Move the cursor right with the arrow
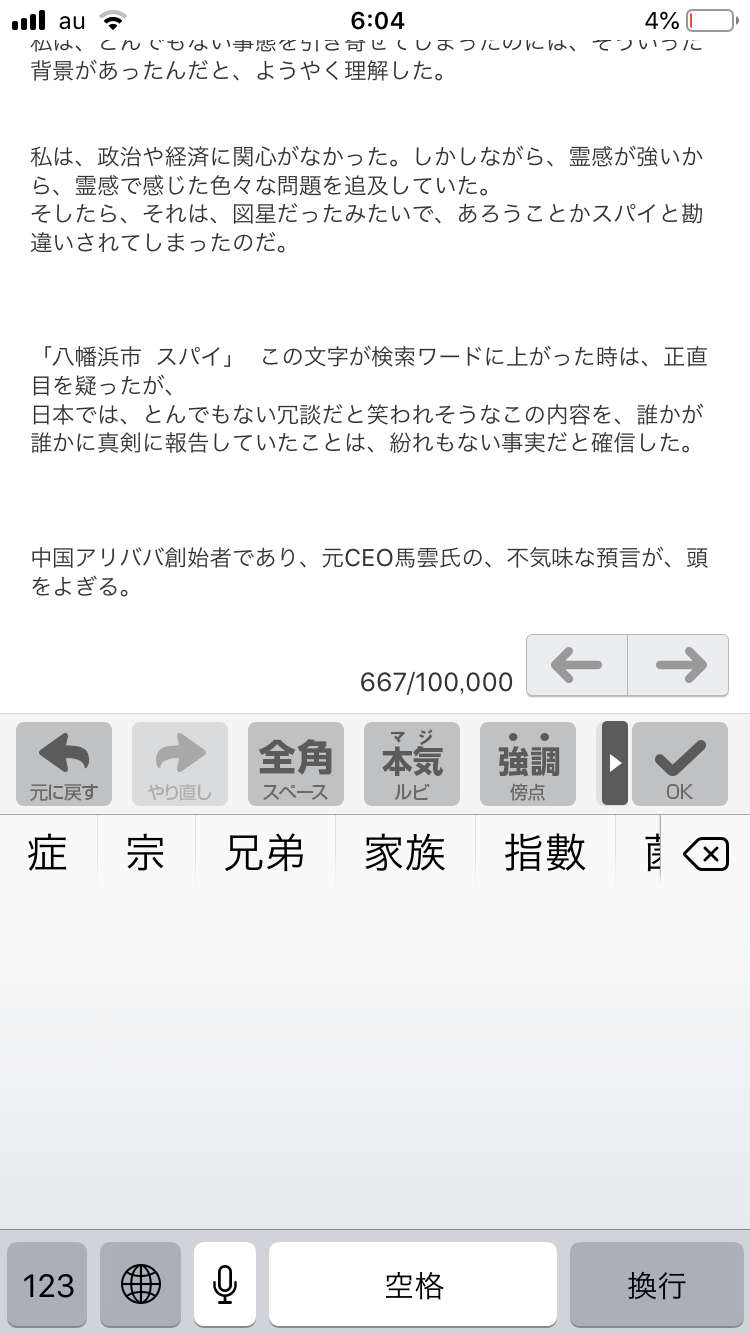Screen dimensions: 750x1334 click(679, 665)
